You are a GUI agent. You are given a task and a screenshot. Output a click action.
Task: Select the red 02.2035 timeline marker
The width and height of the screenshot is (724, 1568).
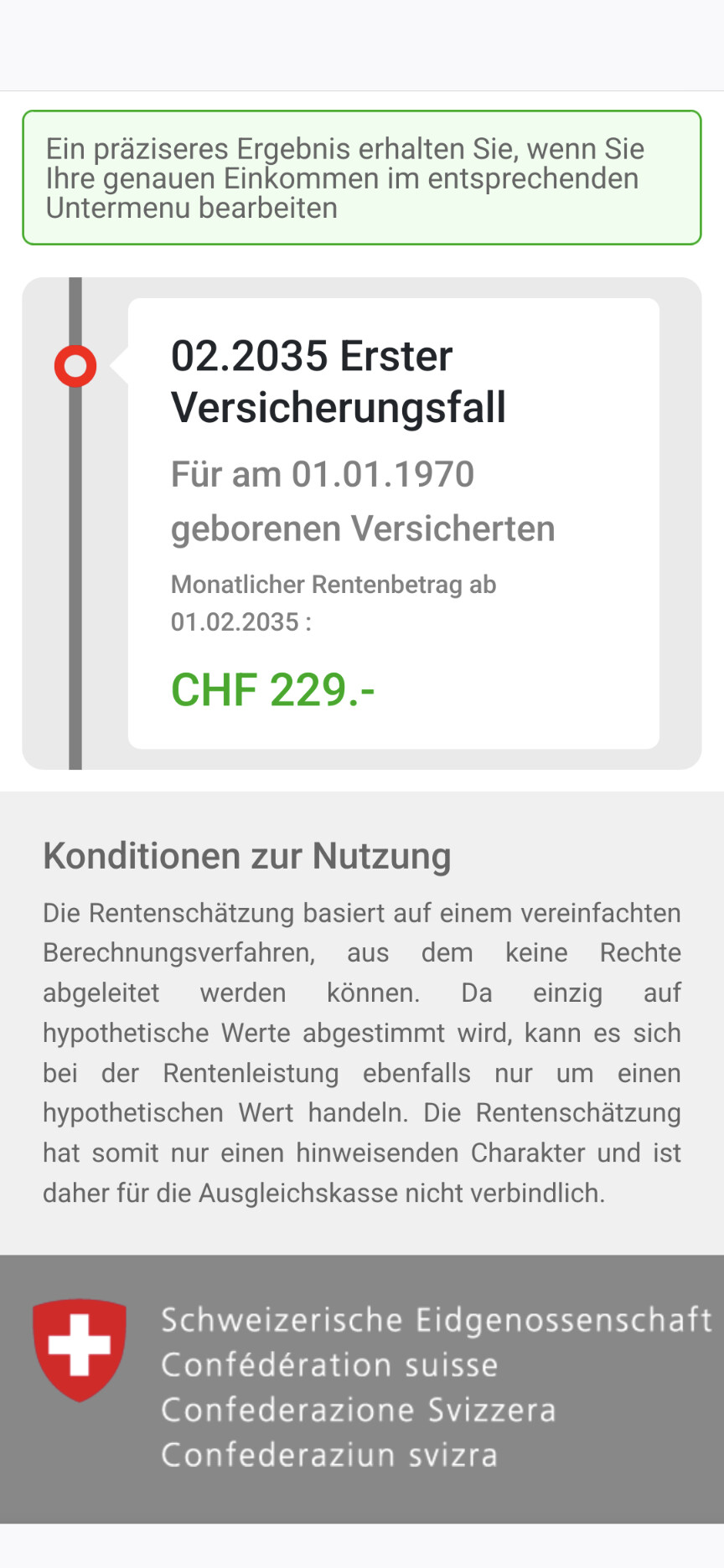click(x=75, y=366)
